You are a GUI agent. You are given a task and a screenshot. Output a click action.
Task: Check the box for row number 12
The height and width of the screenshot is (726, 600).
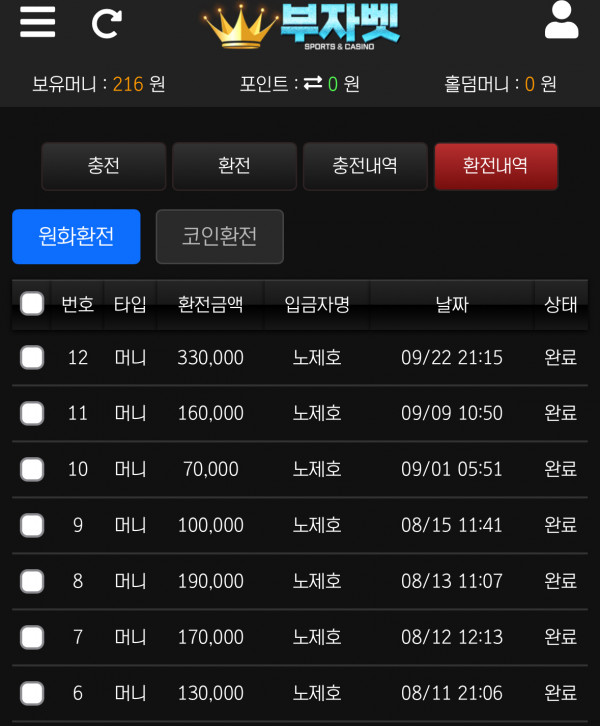click(x=32, y=357)
